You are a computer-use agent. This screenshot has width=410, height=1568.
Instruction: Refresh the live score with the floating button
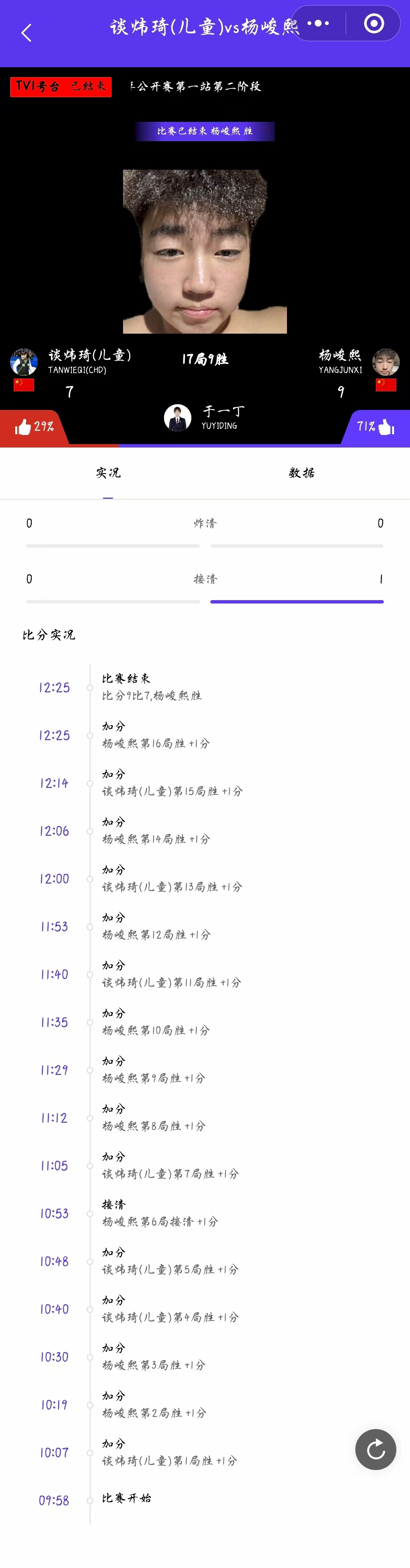click(x=375, y=1449)
